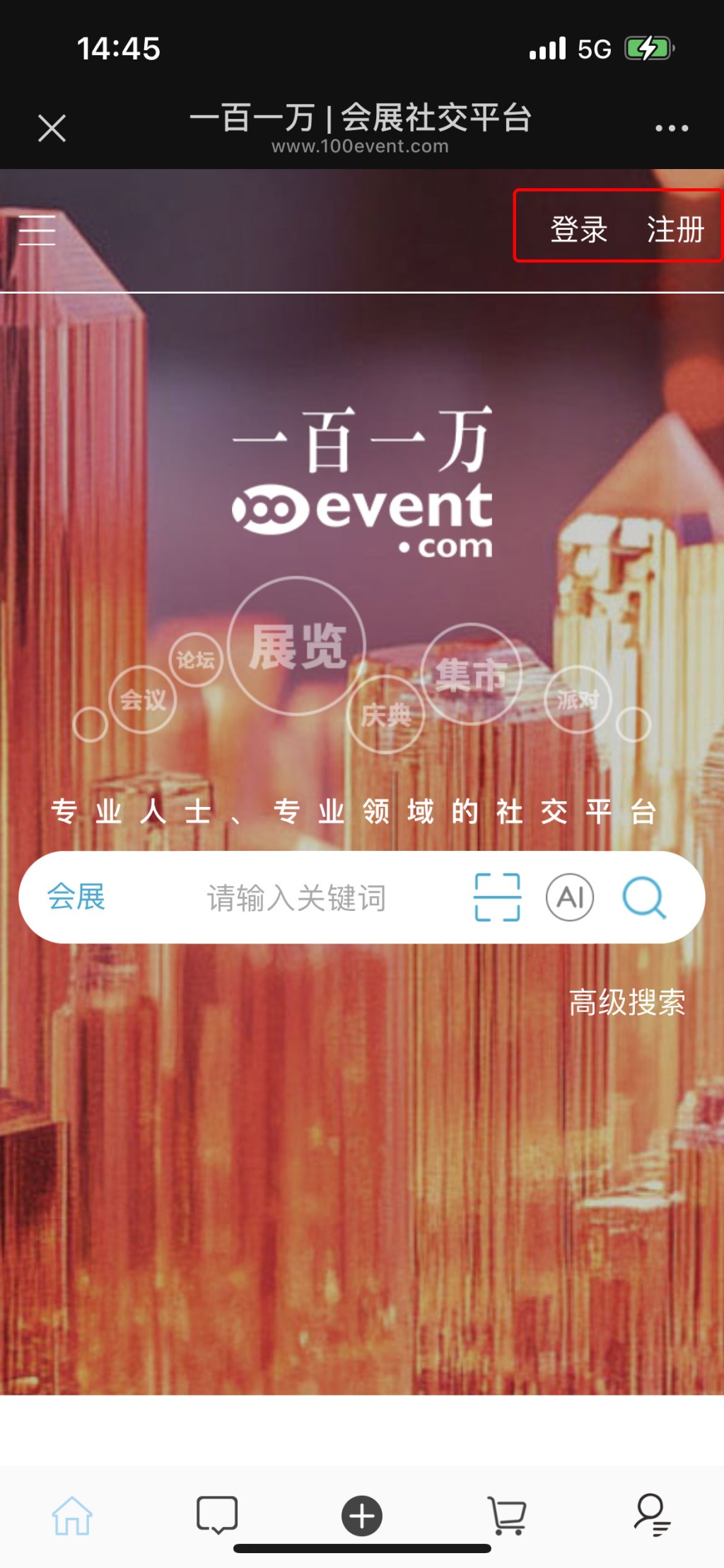724x1568 pixels.
Task: Switch to the messages tab
Action: click(217, 1516)
